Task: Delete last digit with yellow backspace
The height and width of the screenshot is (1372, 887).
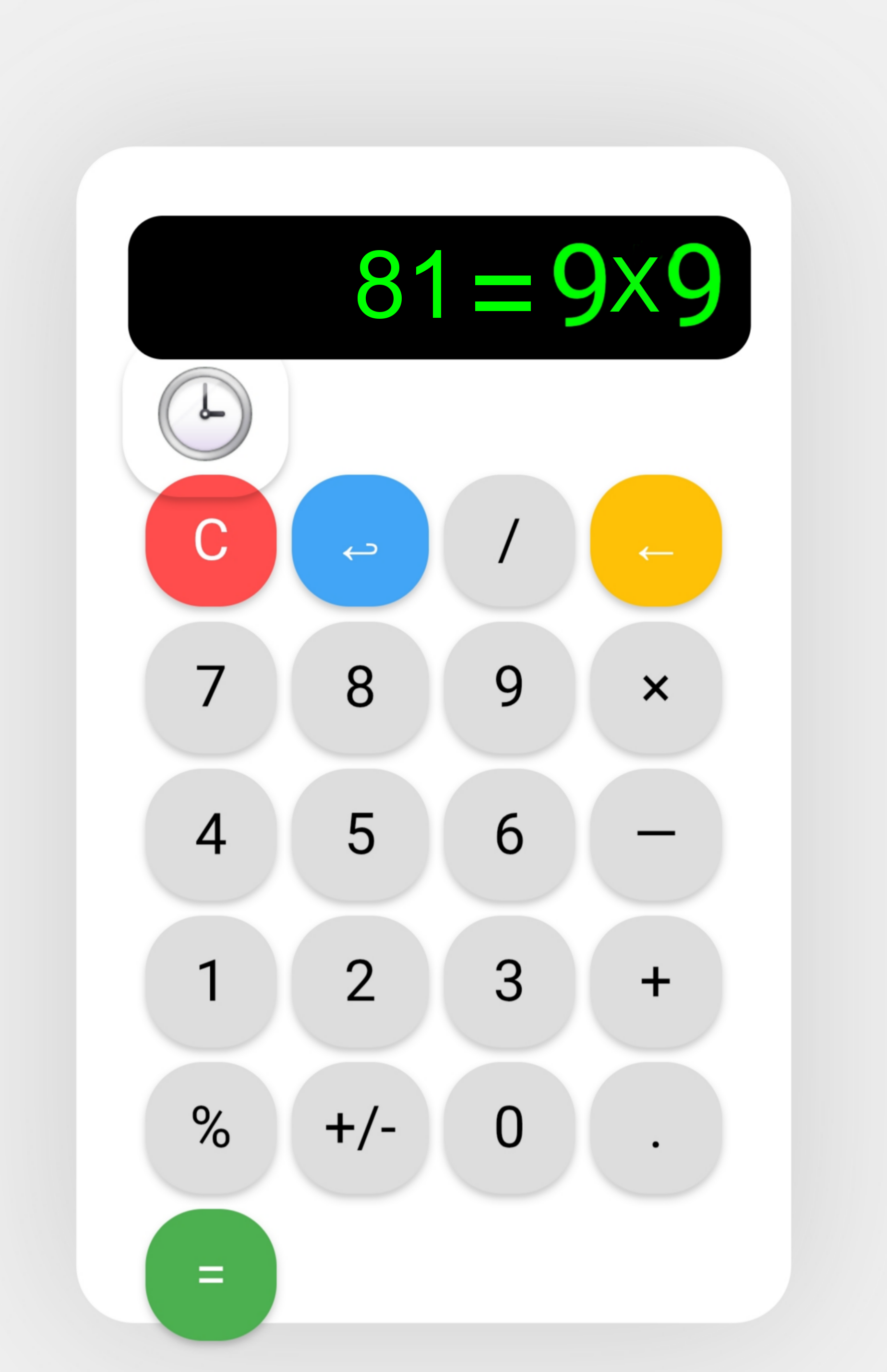Action: pyautogui.click(x=656, y=540)
